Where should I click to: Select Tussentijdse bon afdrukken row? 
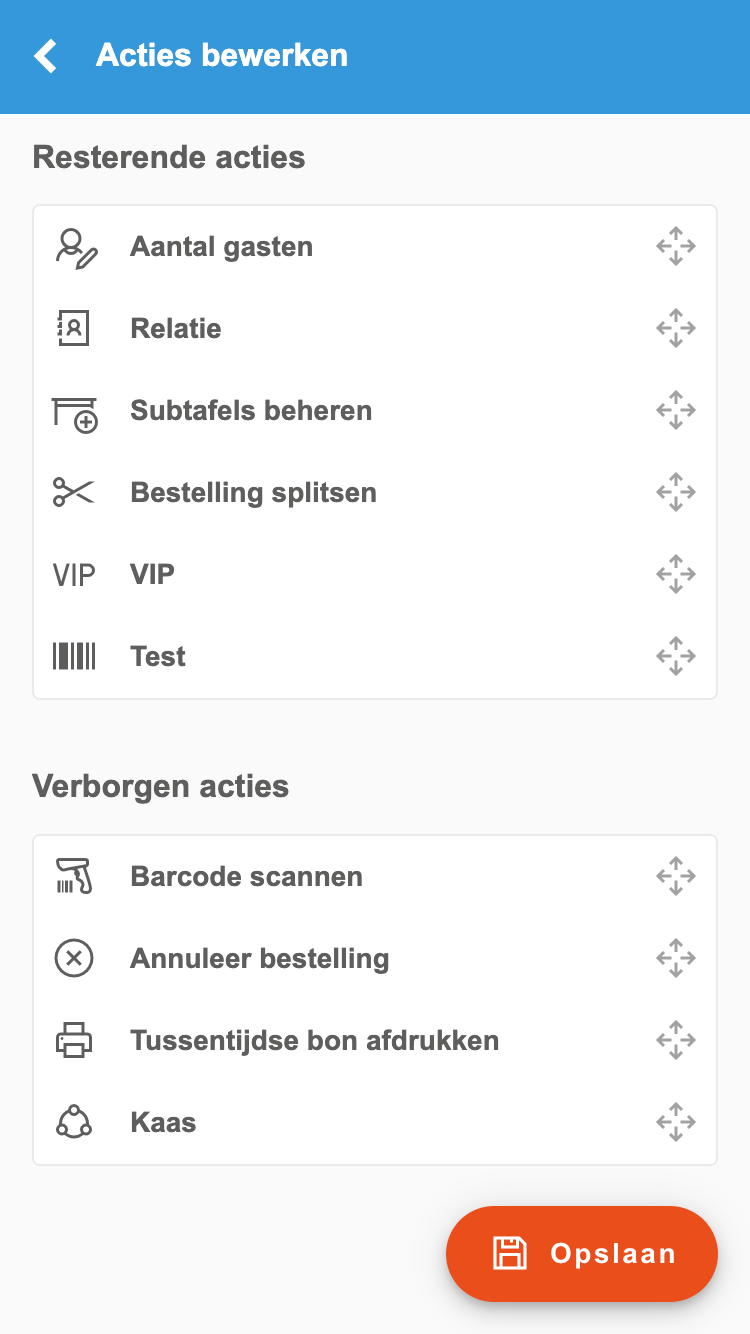[x=375, y=1041]
